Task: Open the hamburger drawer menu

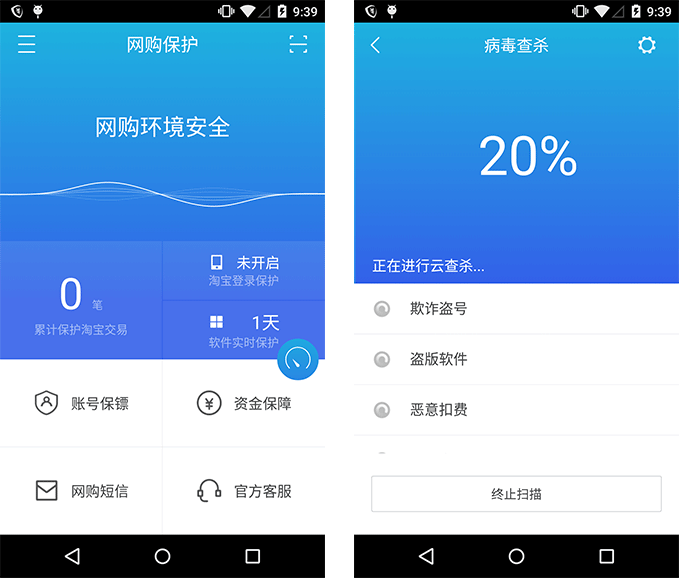Action: (x=27, y=45)
